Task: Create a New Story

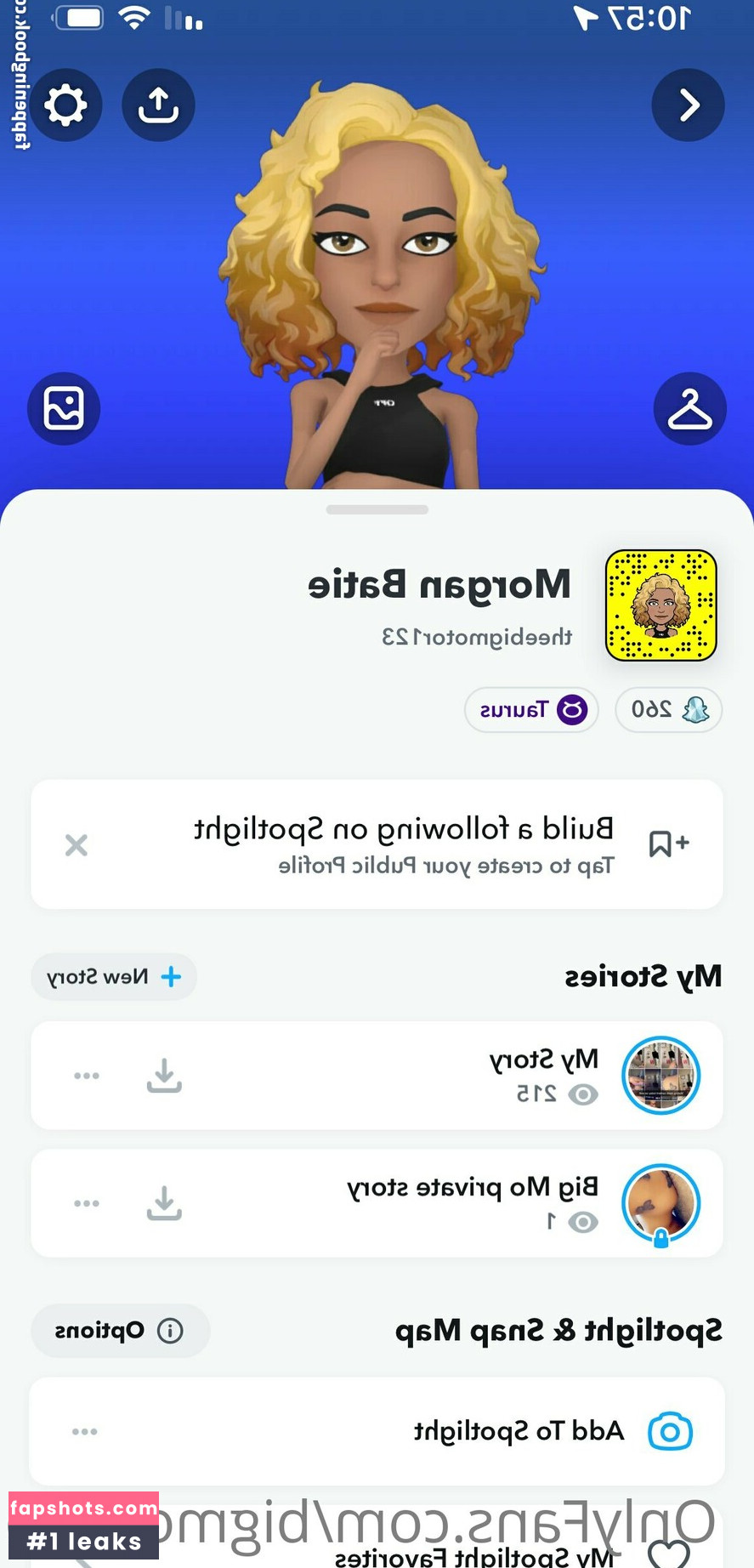Action: [x=114, y=977]
